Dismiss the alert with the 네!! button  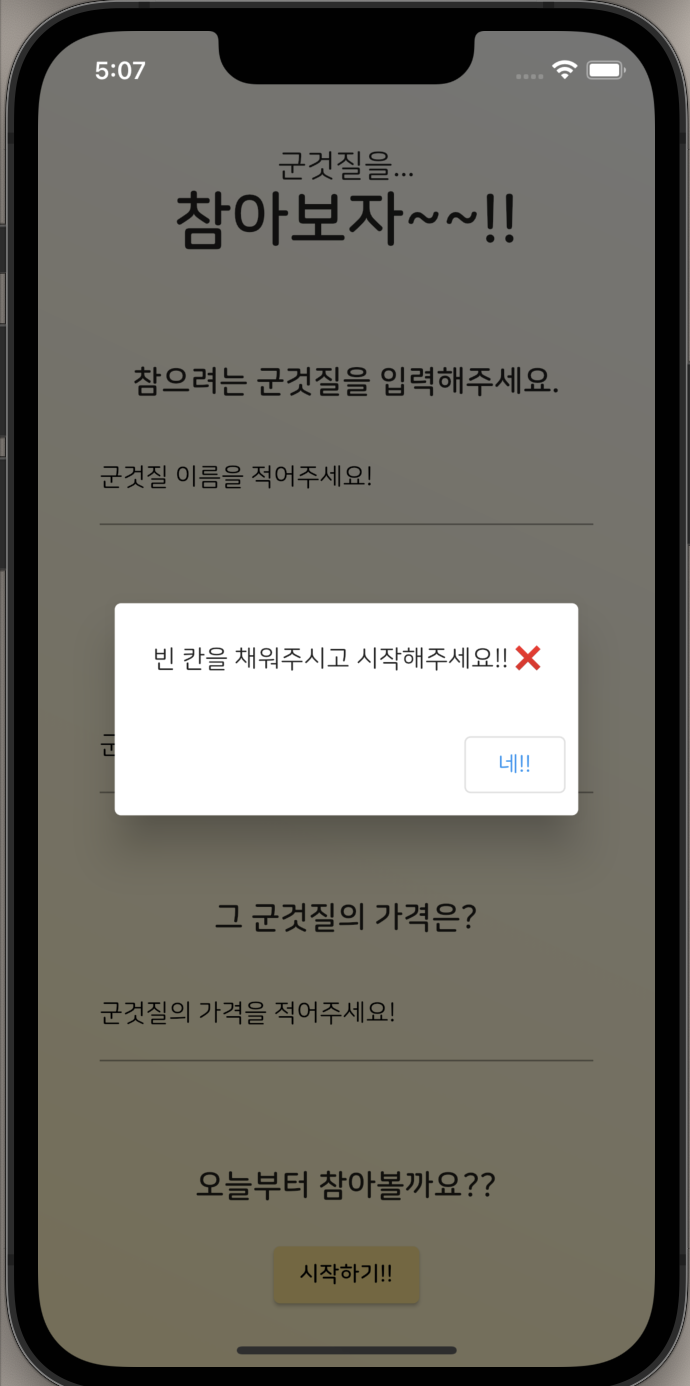515,765
